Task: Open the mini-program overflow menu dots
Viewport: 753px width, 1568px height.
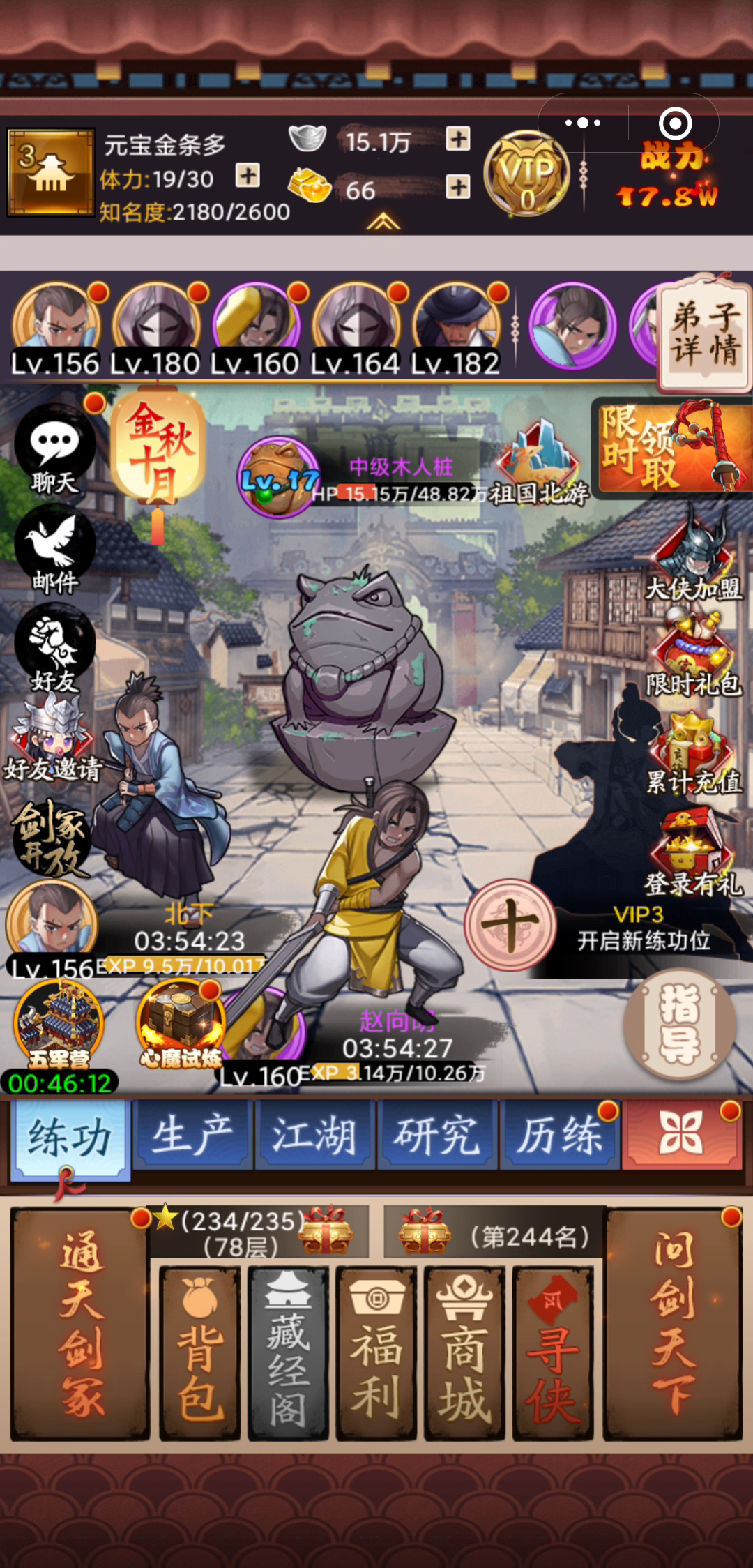Action: [583, 123]
